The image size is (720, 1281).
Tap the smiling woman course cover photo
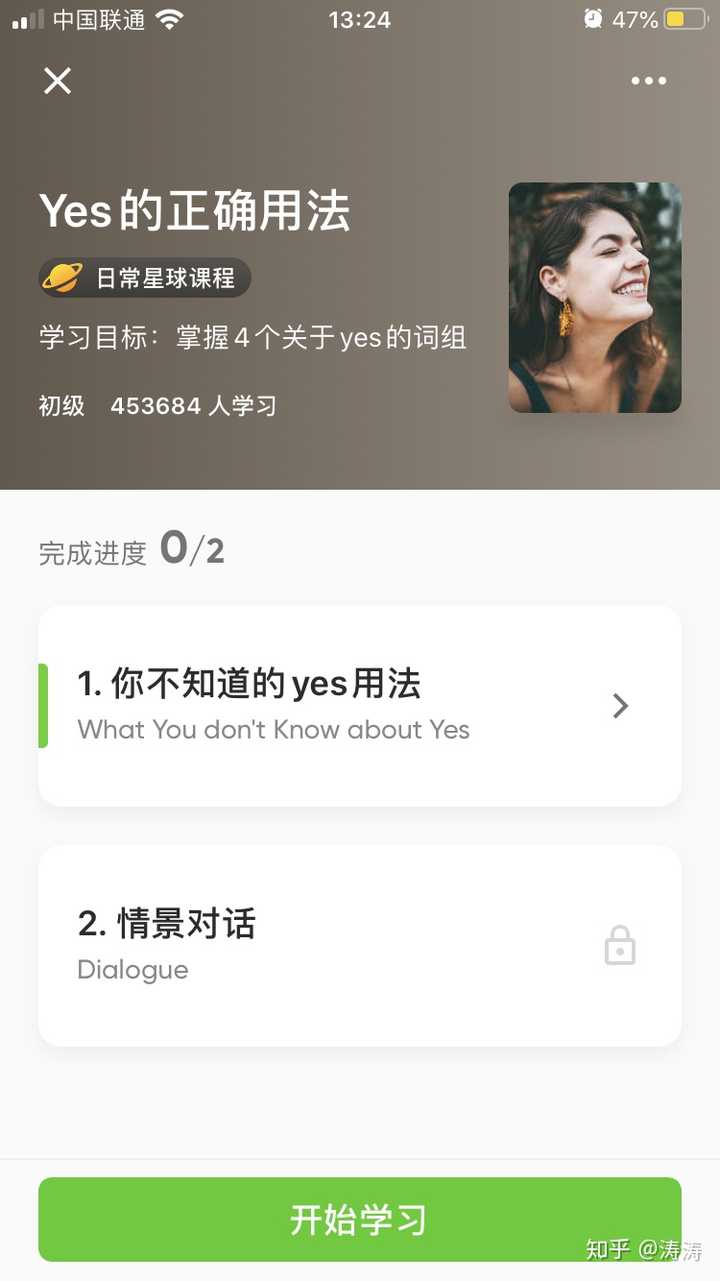pyautogui.click(x=594, y=297)
